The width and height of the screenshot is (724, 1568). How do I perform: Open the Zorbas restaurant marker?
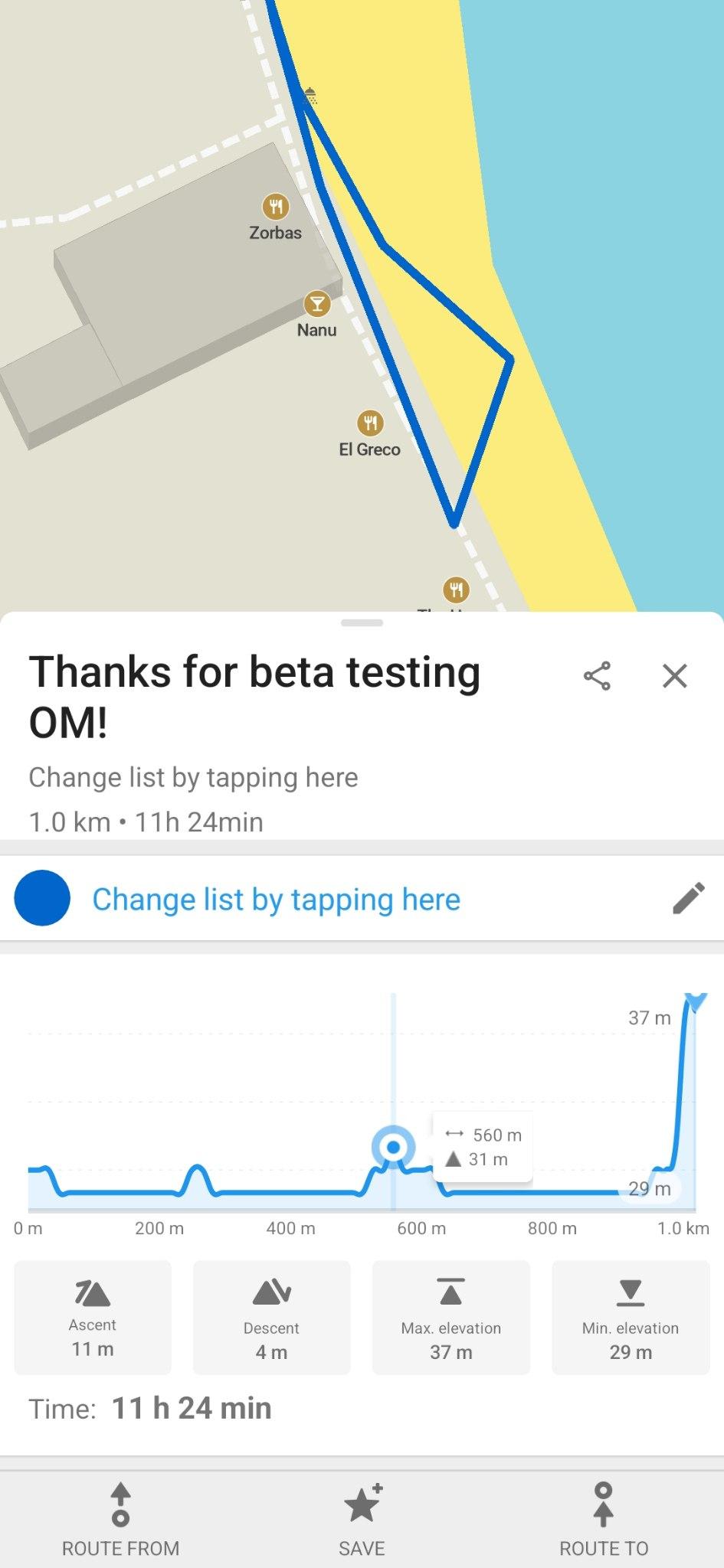[276, 206]
